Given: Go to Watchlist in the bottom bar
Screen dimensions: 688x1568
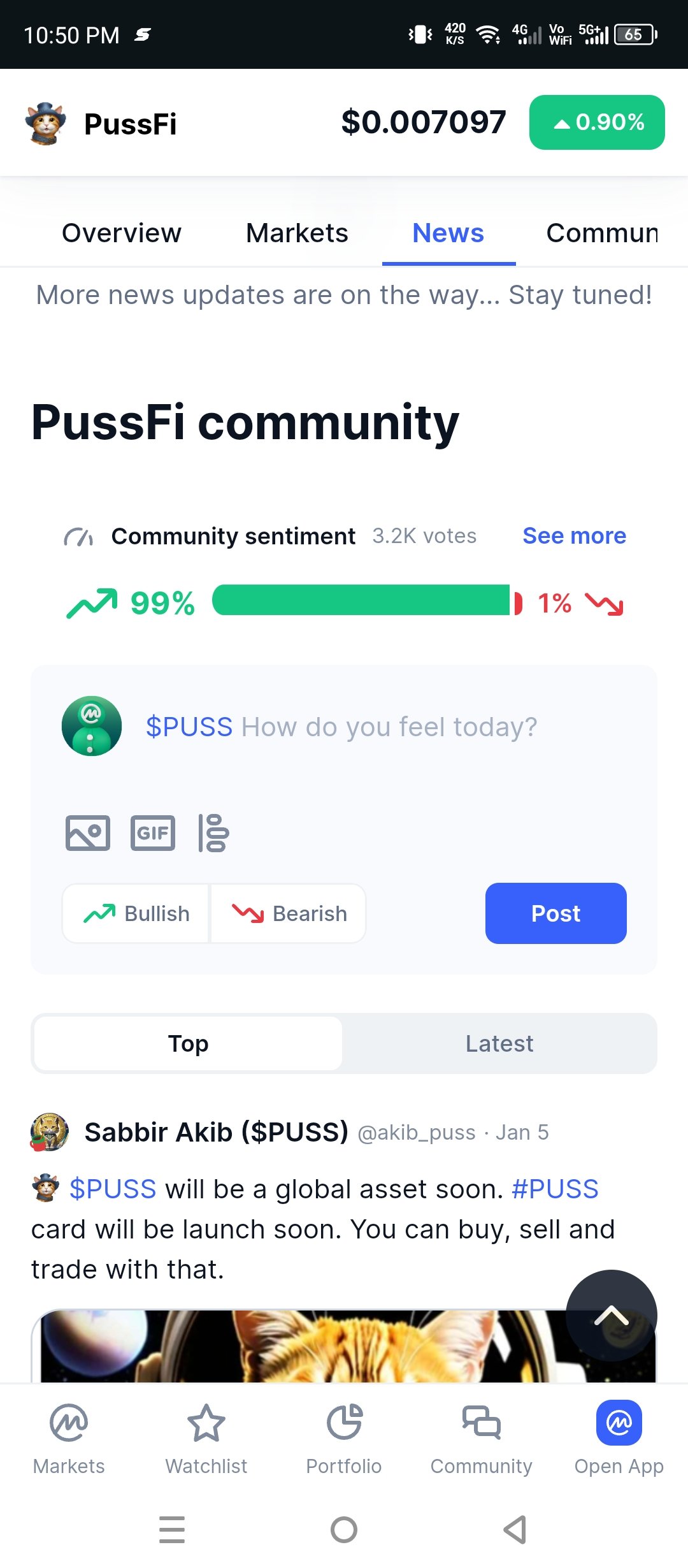Looking at the screenshot, I should pyautogui.click(x=206, y=1439).
